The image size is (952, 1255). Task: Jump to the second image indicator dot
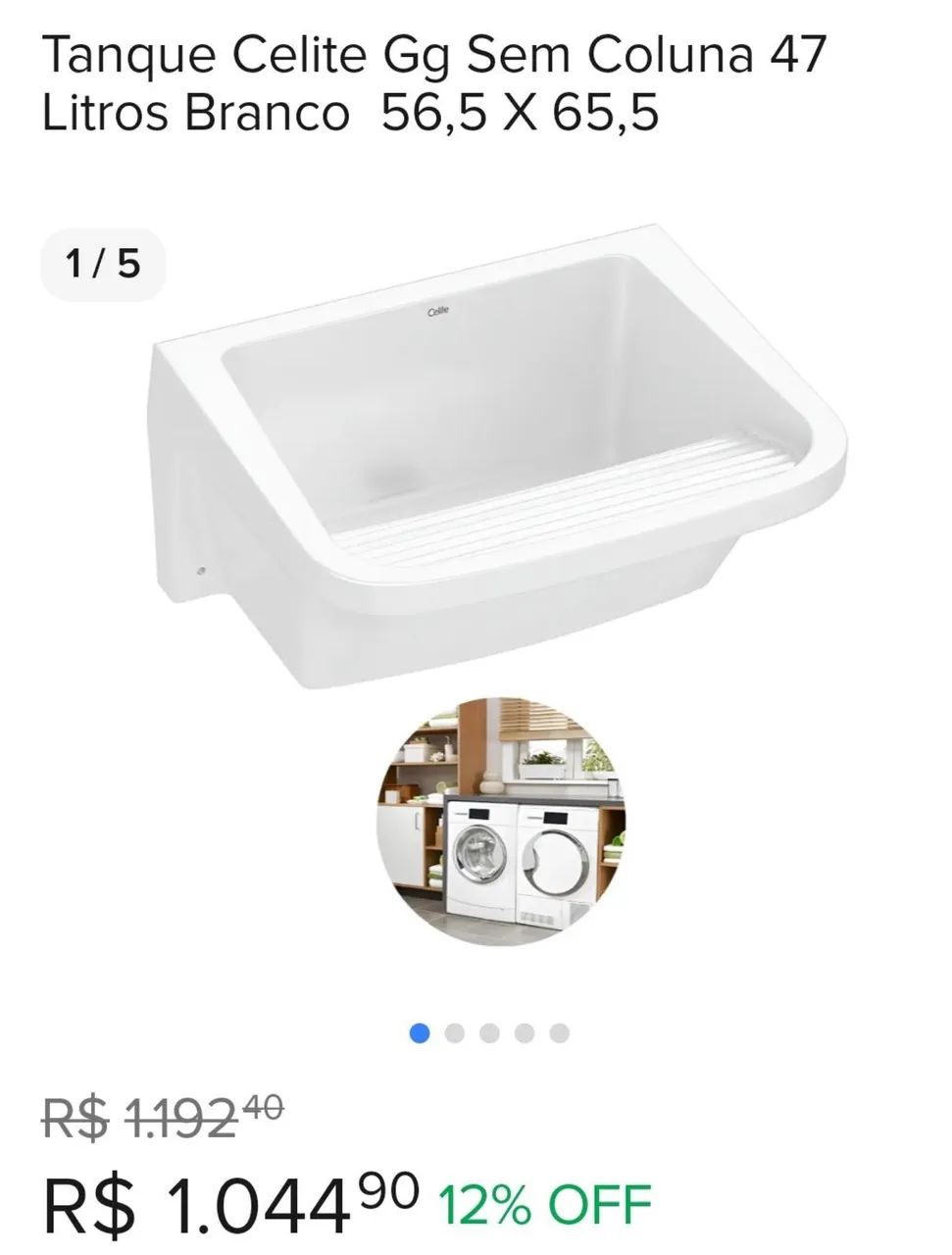454,1033
